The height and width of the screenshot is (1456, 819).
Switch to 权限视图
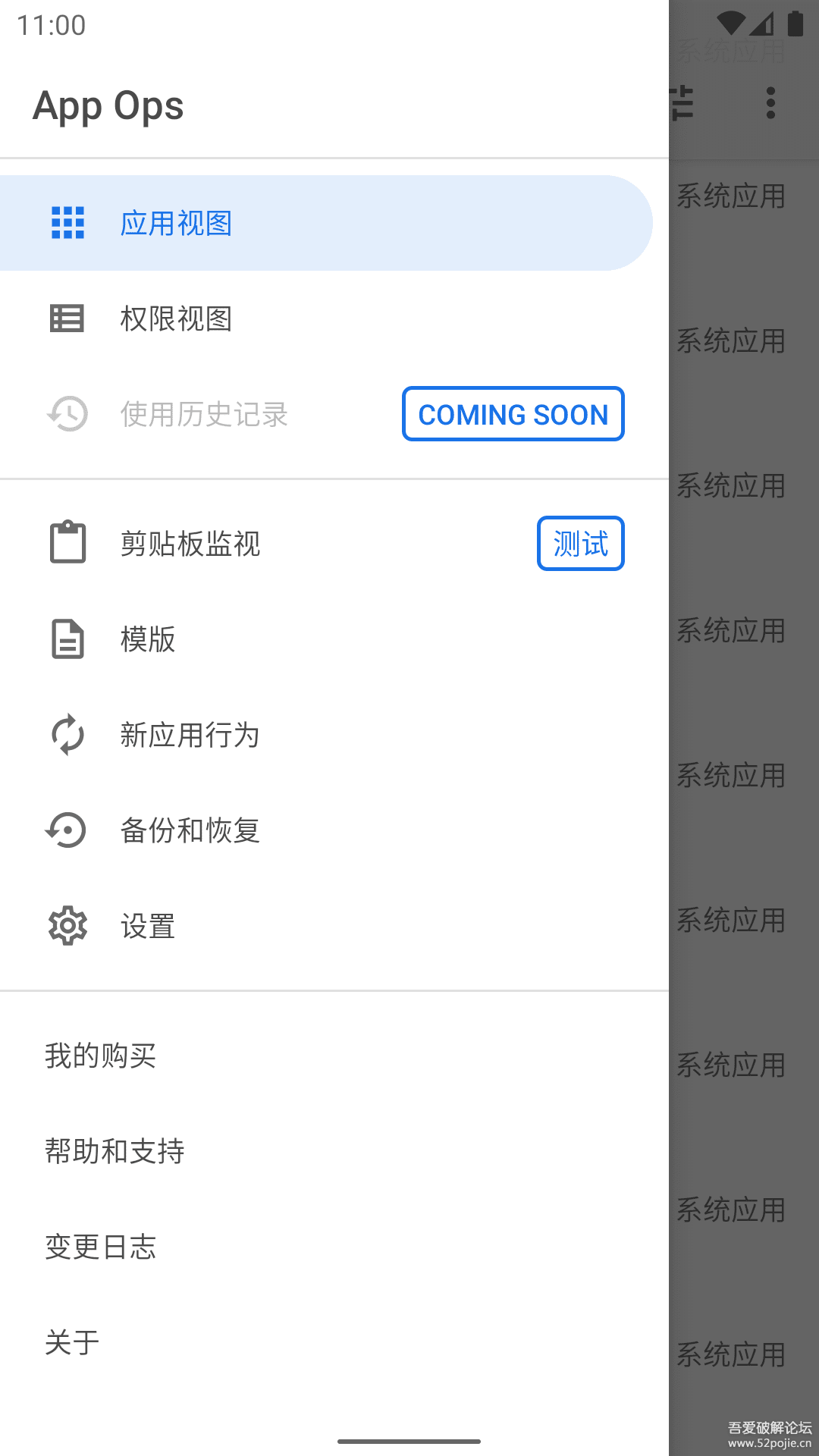coord(176,318)
